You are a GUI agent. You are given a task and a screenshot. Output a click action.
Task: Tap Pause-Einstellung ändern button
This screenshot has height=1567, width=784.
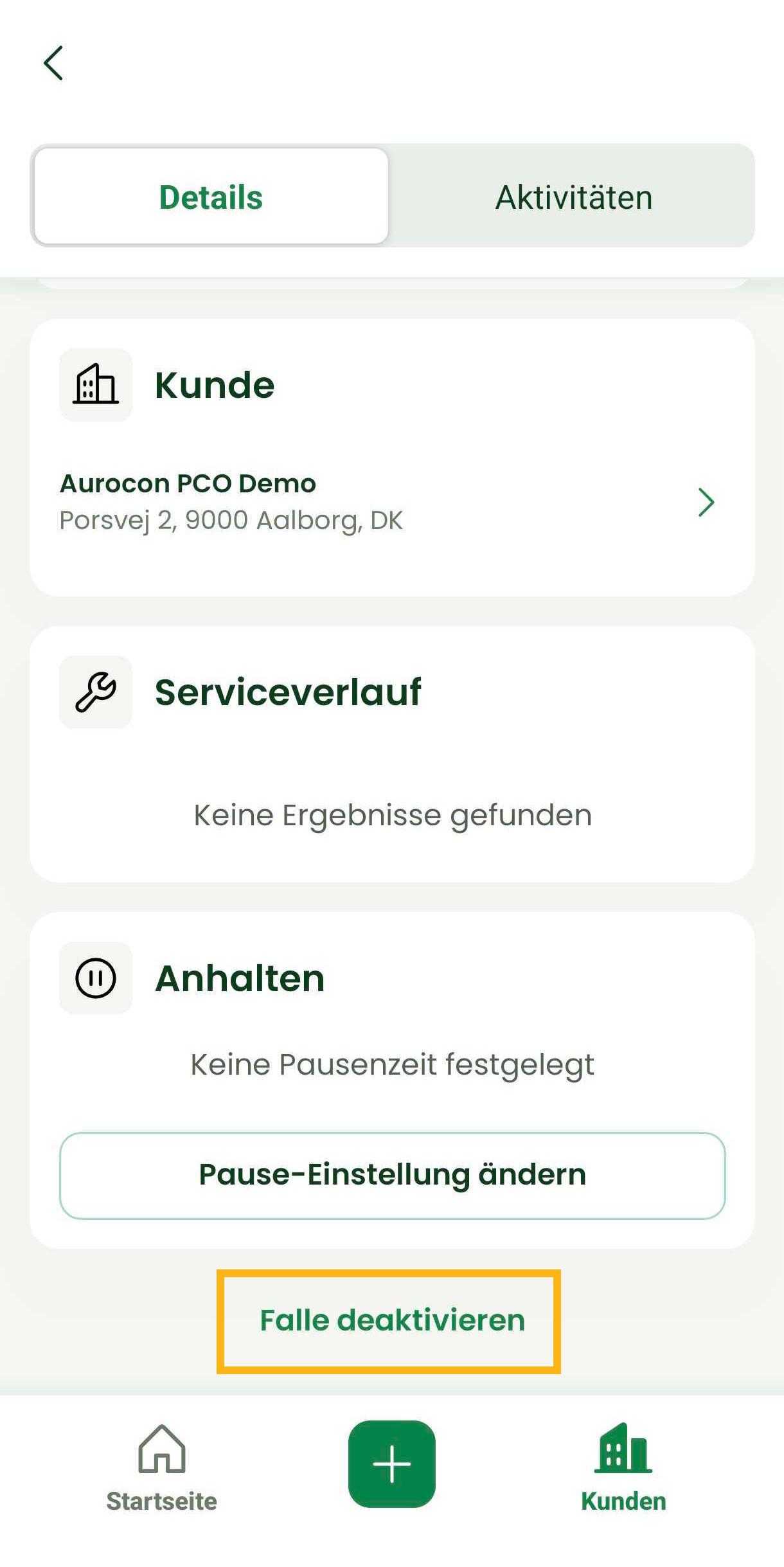point(392,1175)
